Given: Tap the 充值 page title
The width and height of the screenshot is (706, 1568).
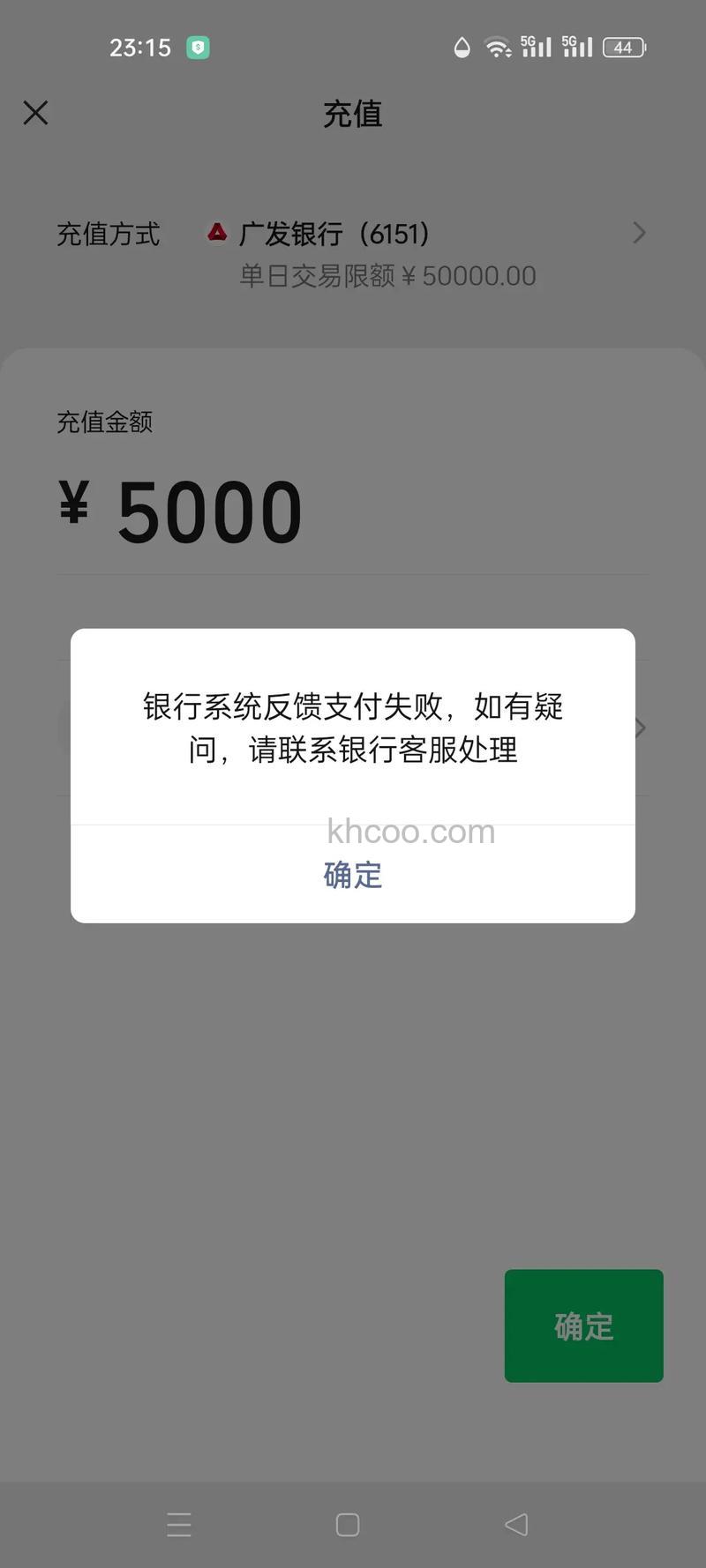Looking at the screenshot, I should point(353,115).
